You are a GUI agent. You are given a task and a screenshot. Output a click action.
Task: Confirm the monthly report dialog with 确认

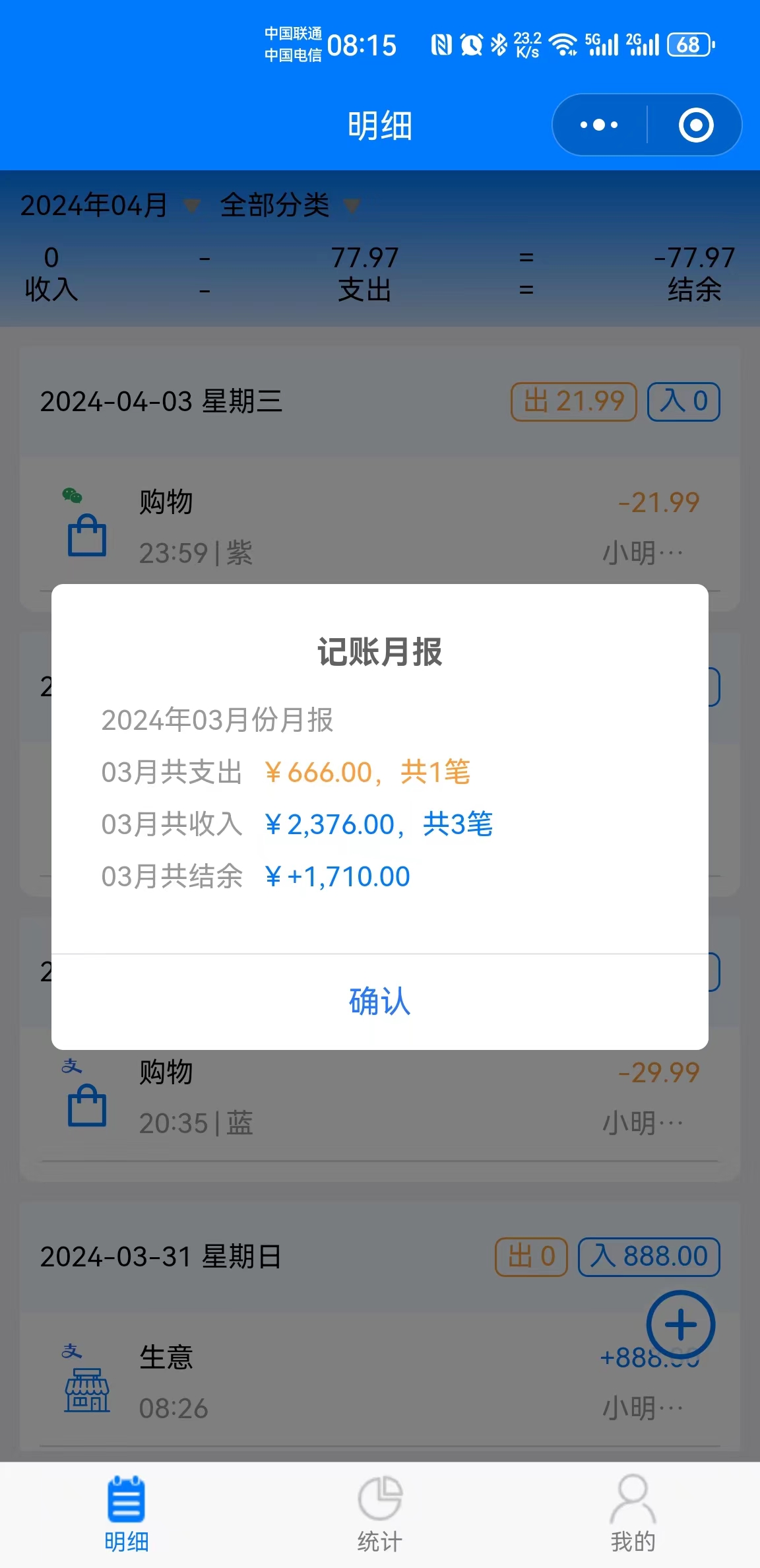coord(380,1001)
